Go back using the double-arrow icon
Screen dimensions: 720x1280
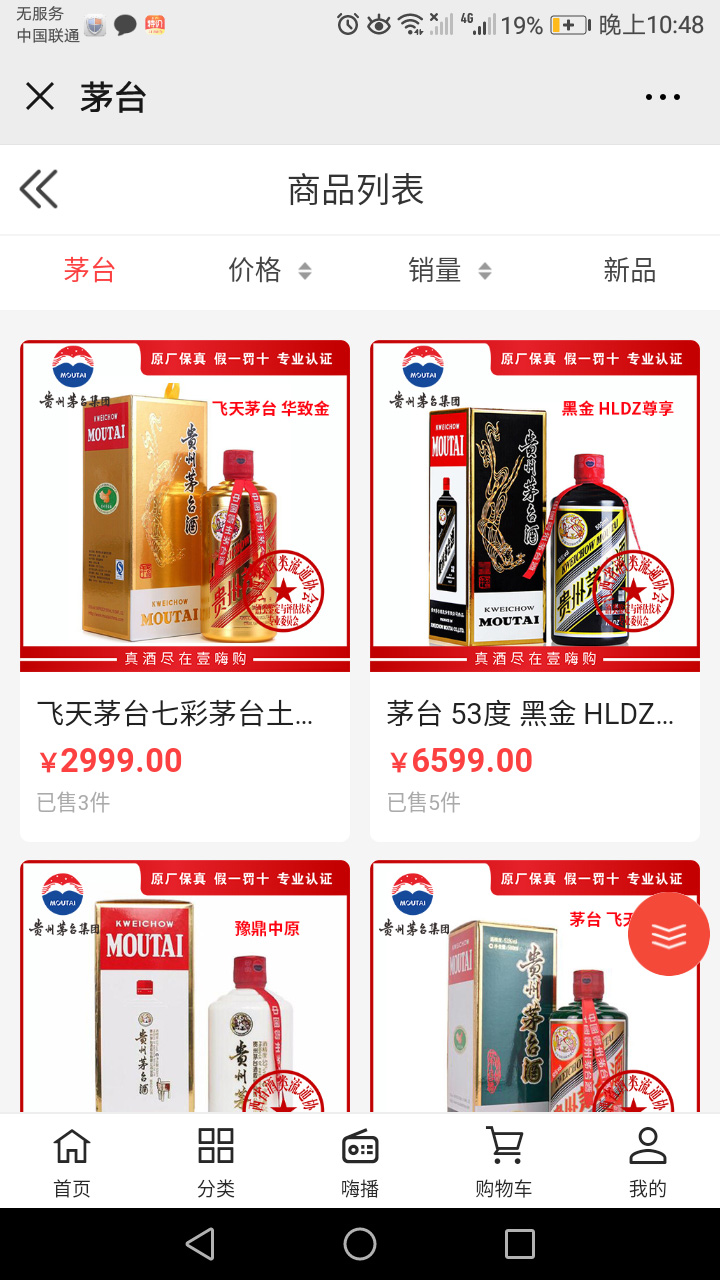(x=39, y=189)
